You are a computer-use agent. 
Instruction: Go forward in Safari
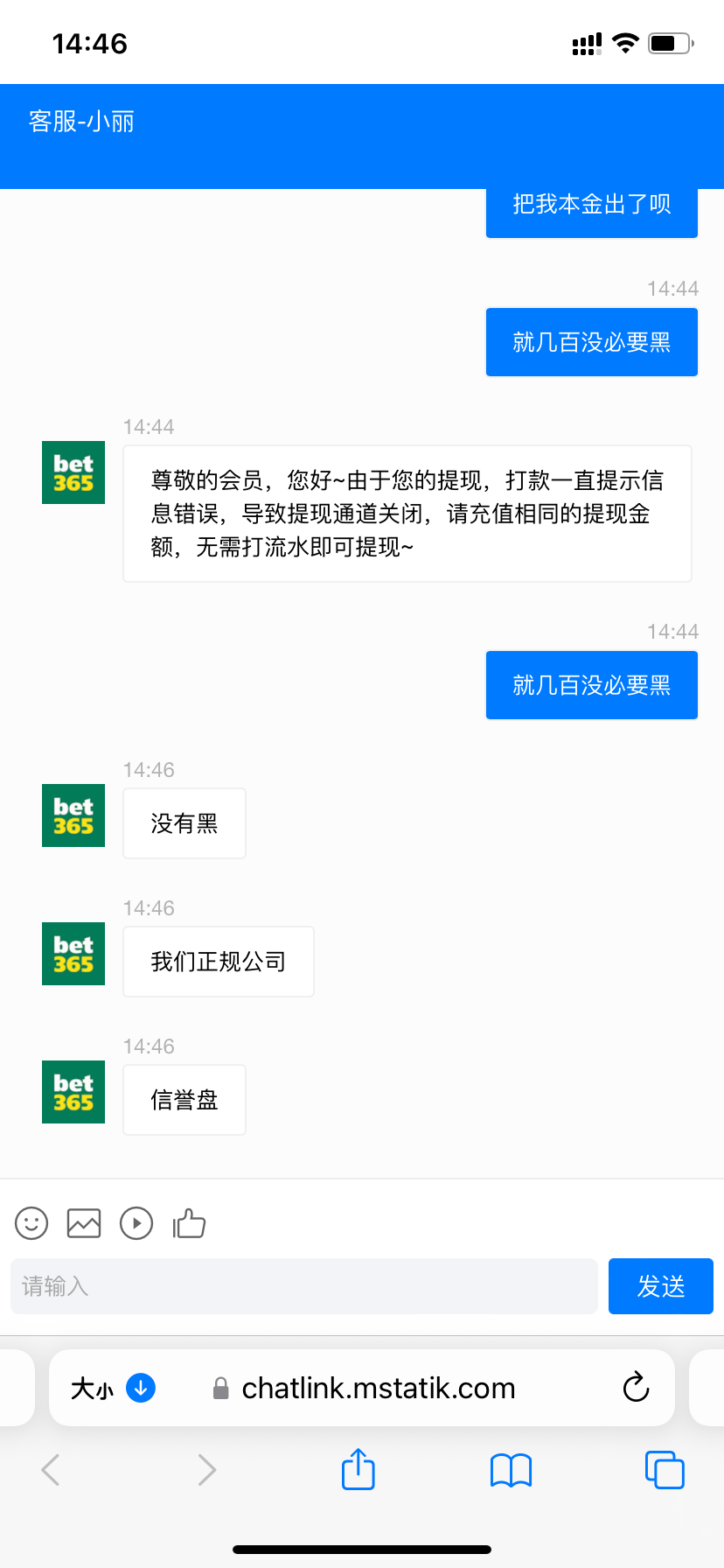[x=206, y=1470]
